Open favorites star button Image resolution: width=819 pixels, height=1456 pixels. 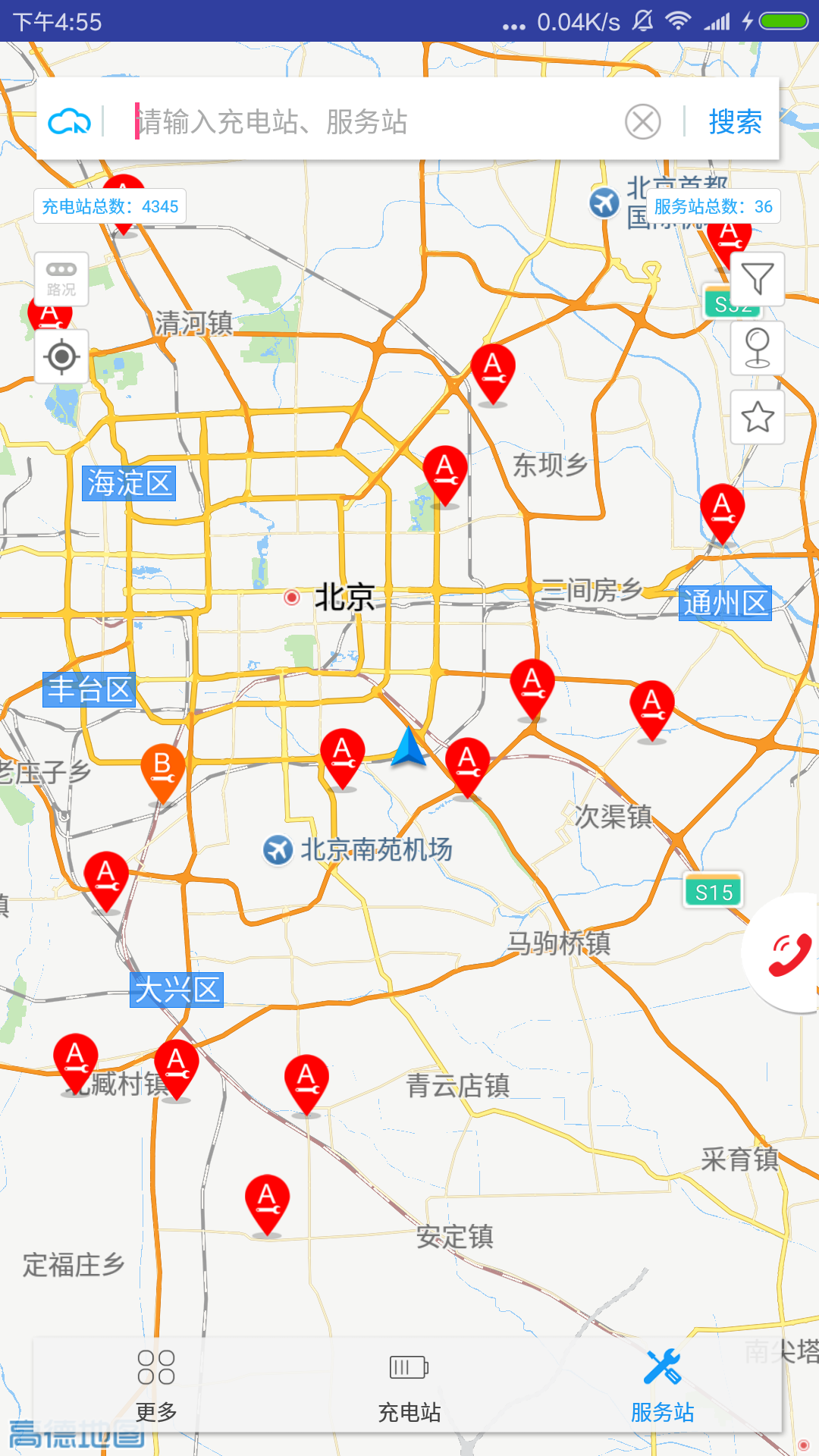757,417
